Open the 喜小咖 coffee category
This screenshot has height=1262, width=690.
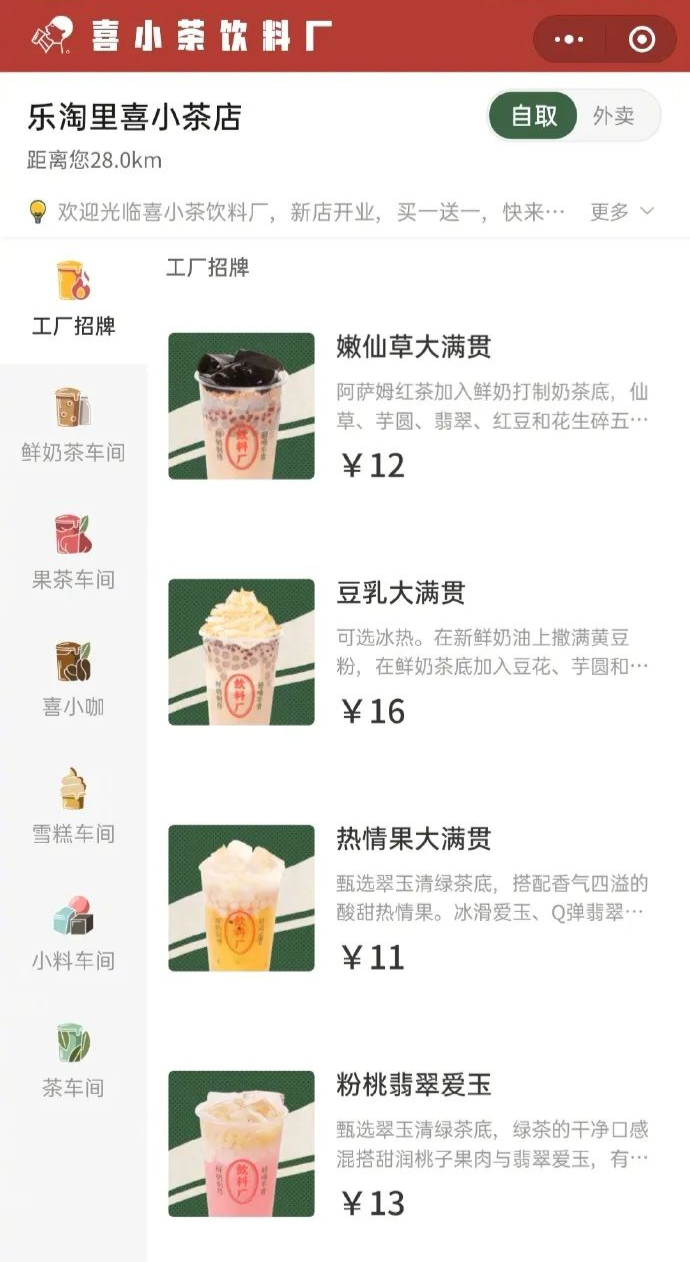click(x=74, y=681)
